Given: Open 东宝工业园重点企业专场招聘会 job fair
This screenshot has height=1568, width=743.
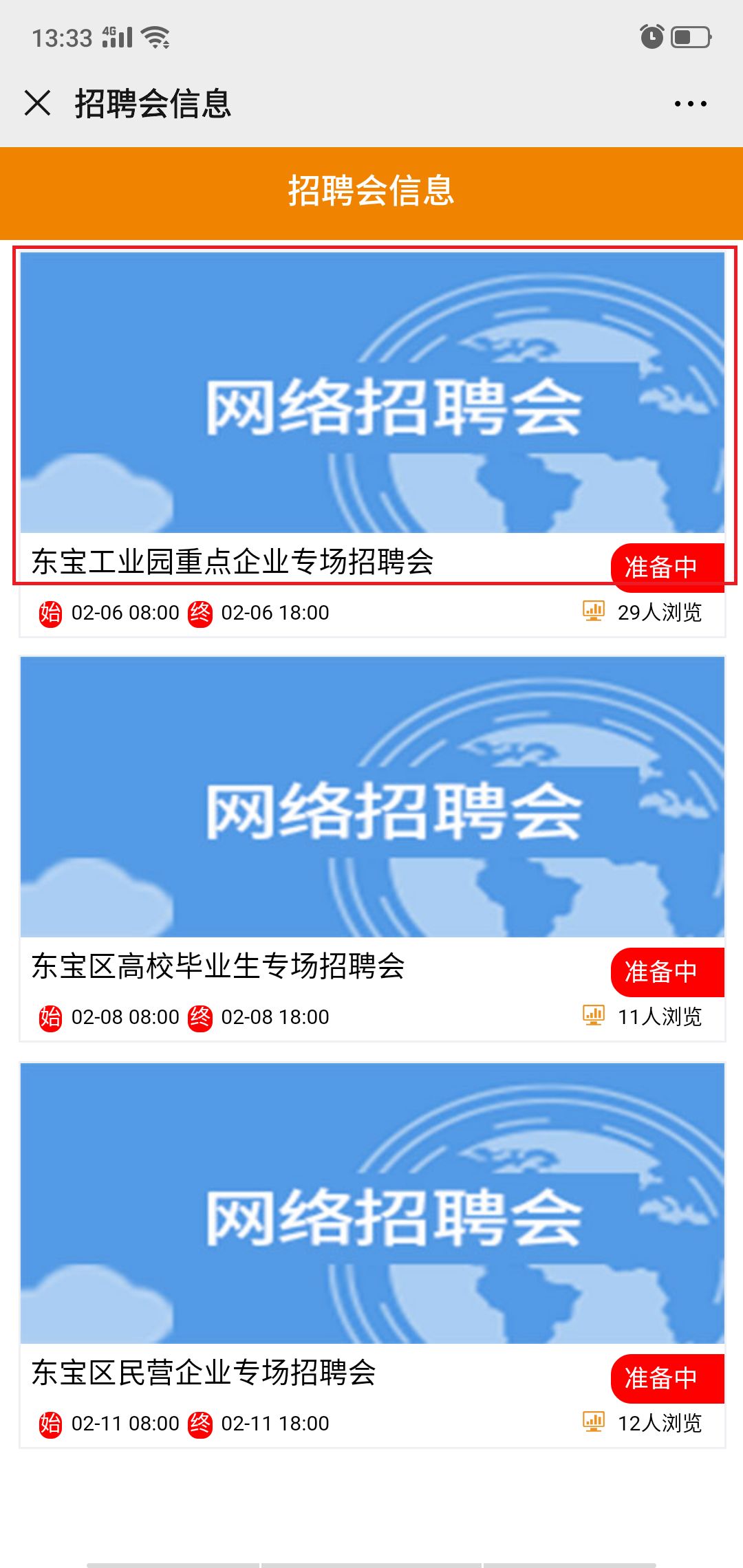Looking at the screenshot, I should pos(371,415).
